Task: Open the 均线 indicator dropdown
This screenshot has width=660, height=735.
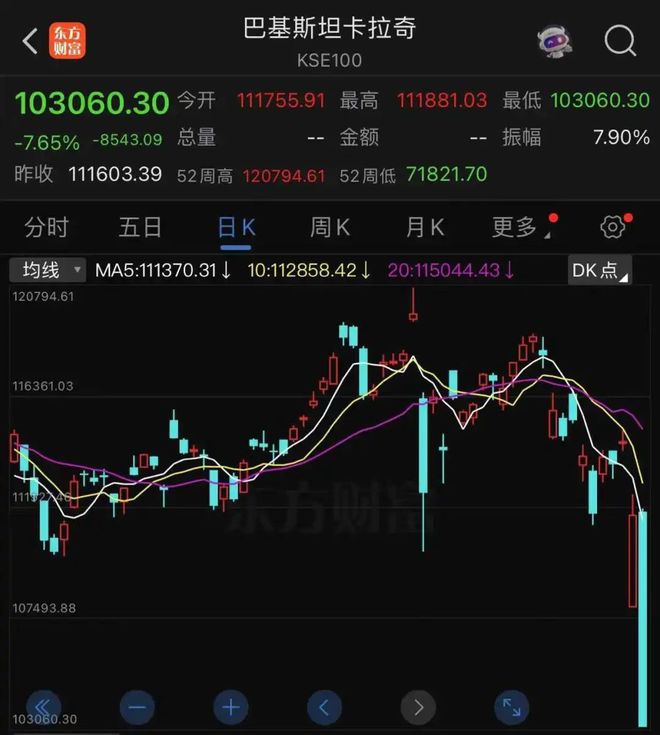Action: pyautogui.click(x=46, y=270)
